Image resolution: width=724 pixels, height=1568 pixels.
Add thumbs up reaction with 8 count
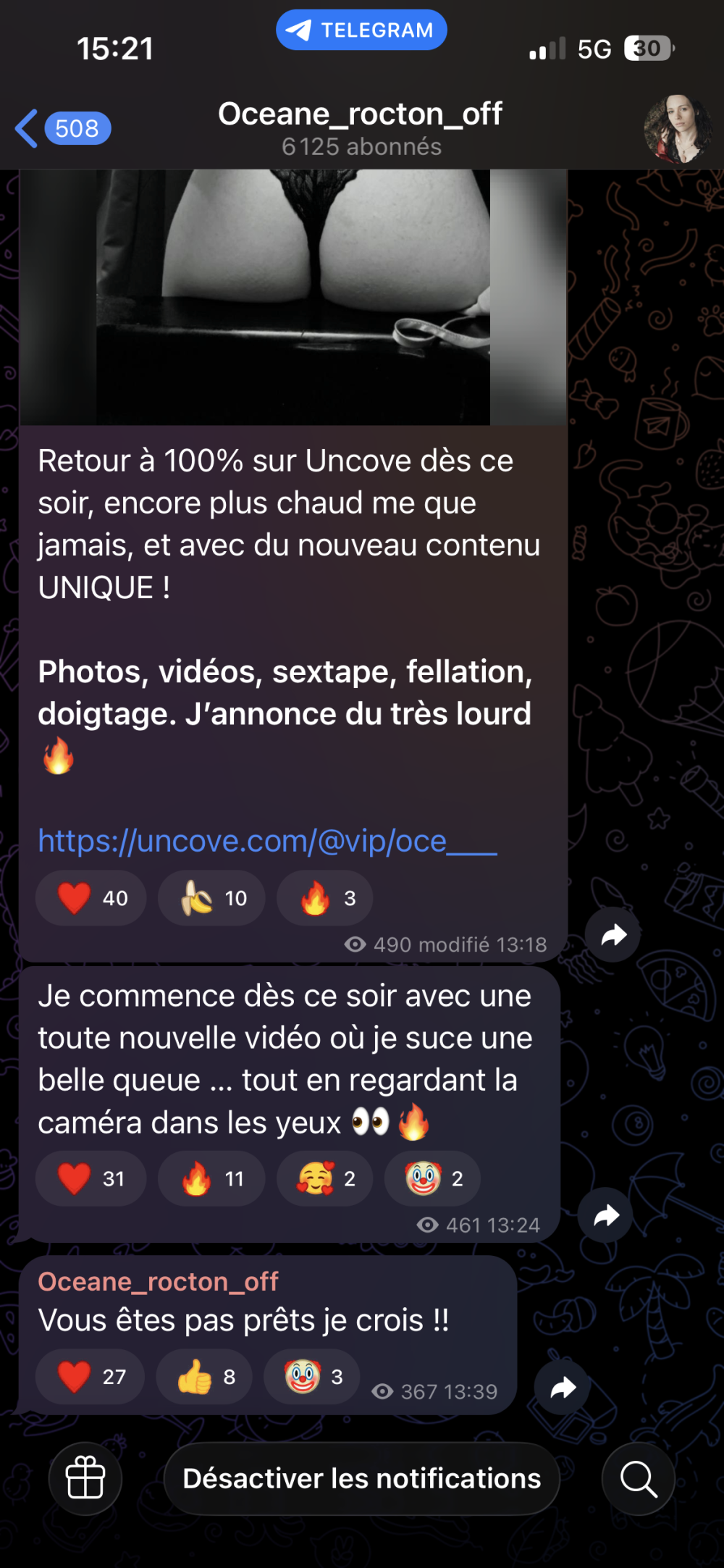pyautogui.click(x=205, y=1377)
